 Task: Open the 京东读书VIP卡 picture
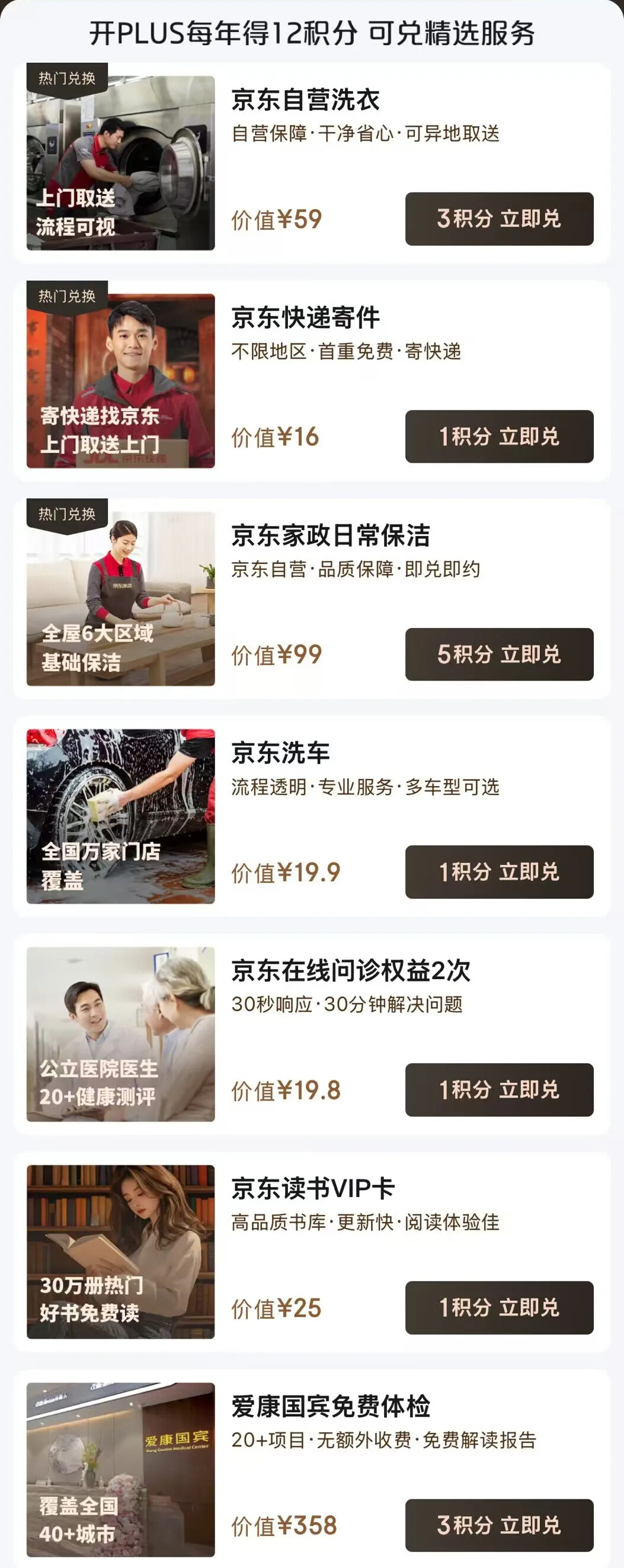point(120,1252)
